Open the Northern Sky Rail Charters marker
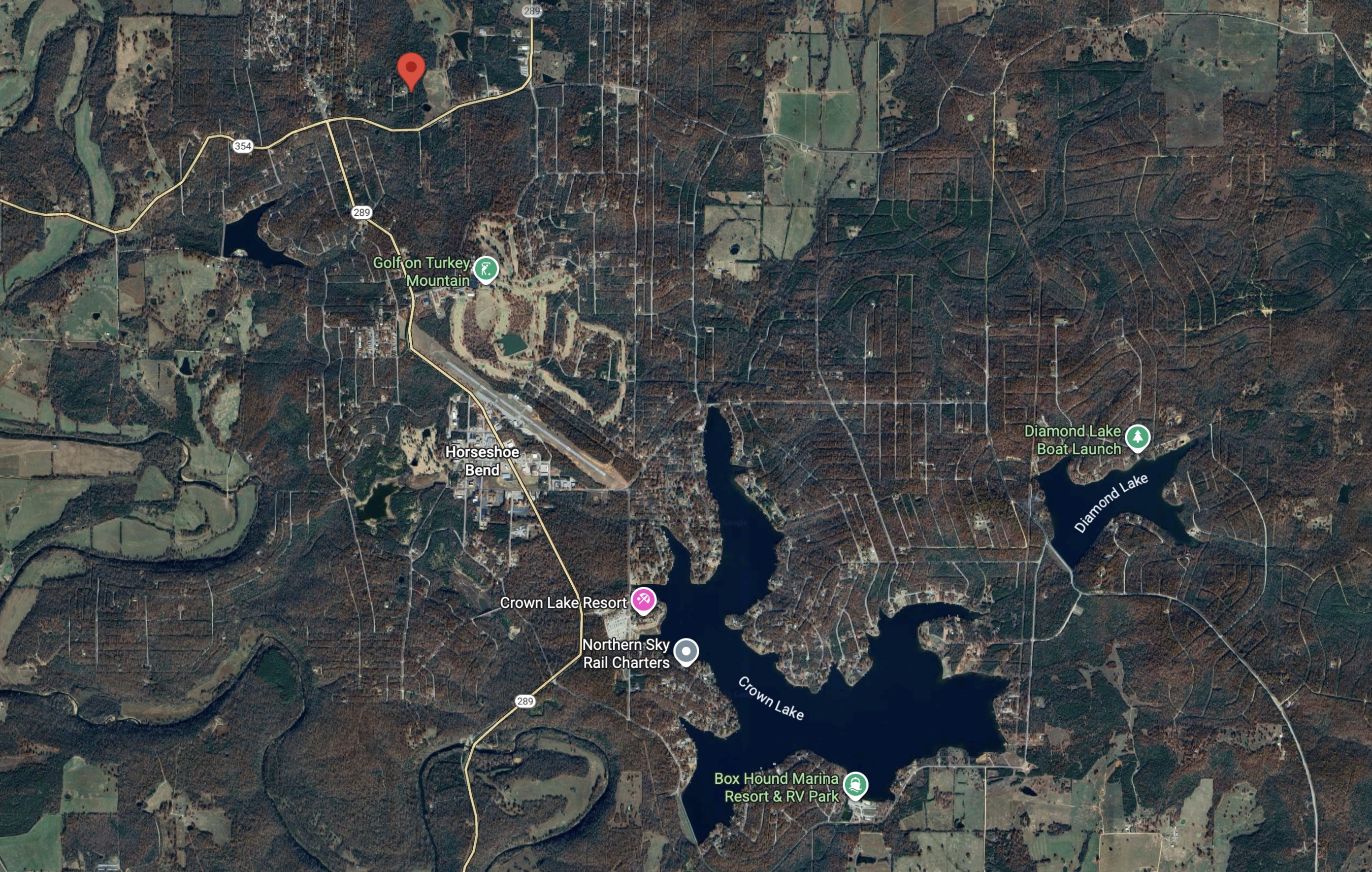Image resolution: width=1372 pixels, height=872 pixels. click(686, 651)
